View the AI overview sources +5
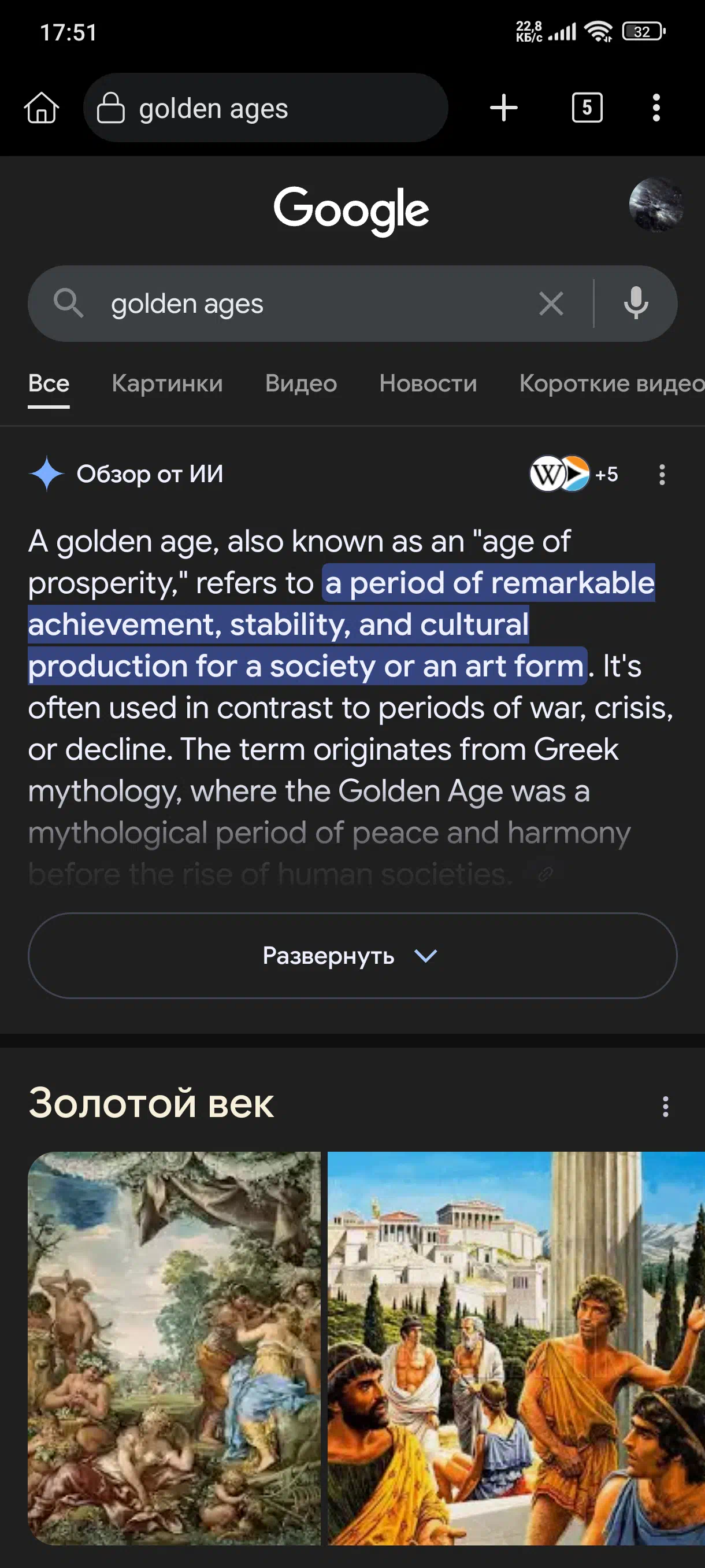 (574, 474)
